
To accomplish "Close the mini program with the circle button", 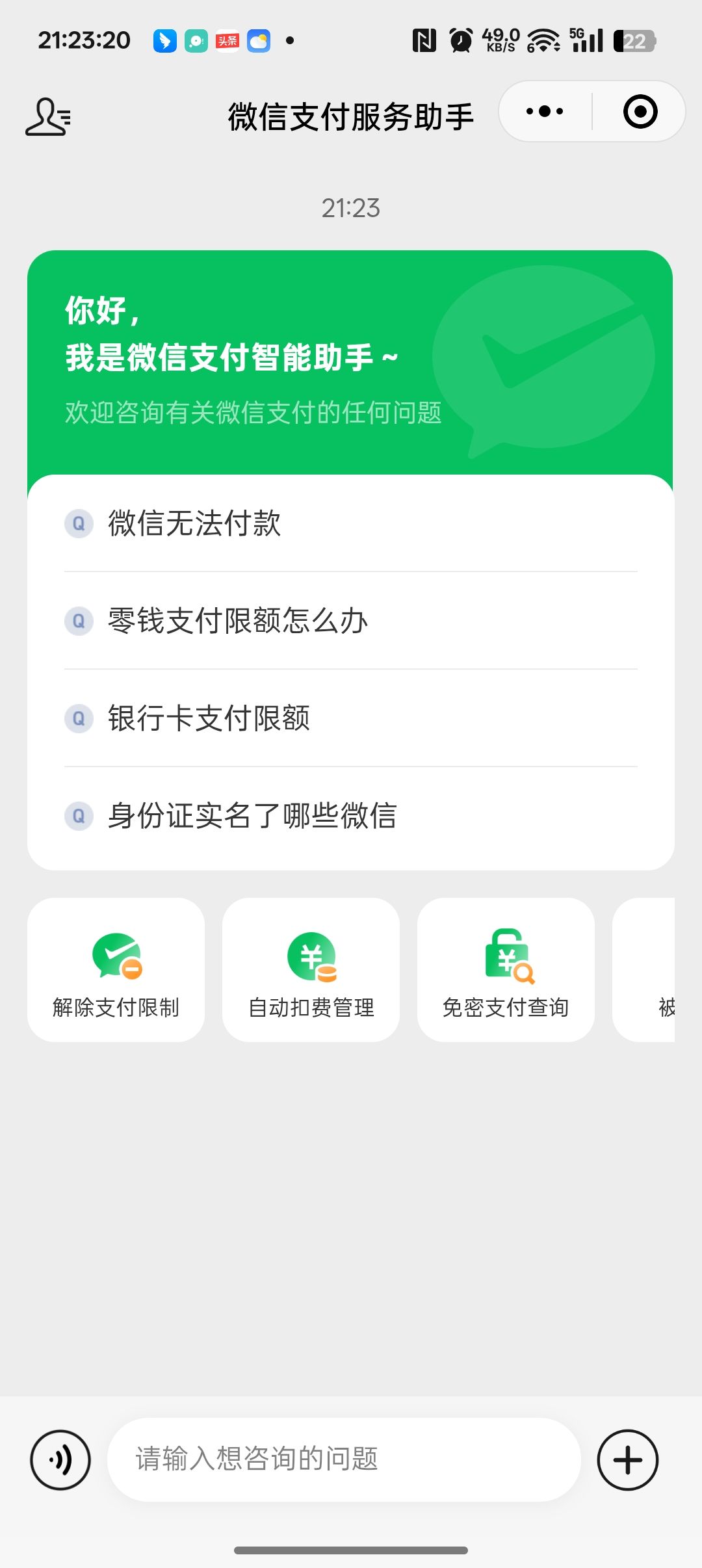I will coord(640,112).
